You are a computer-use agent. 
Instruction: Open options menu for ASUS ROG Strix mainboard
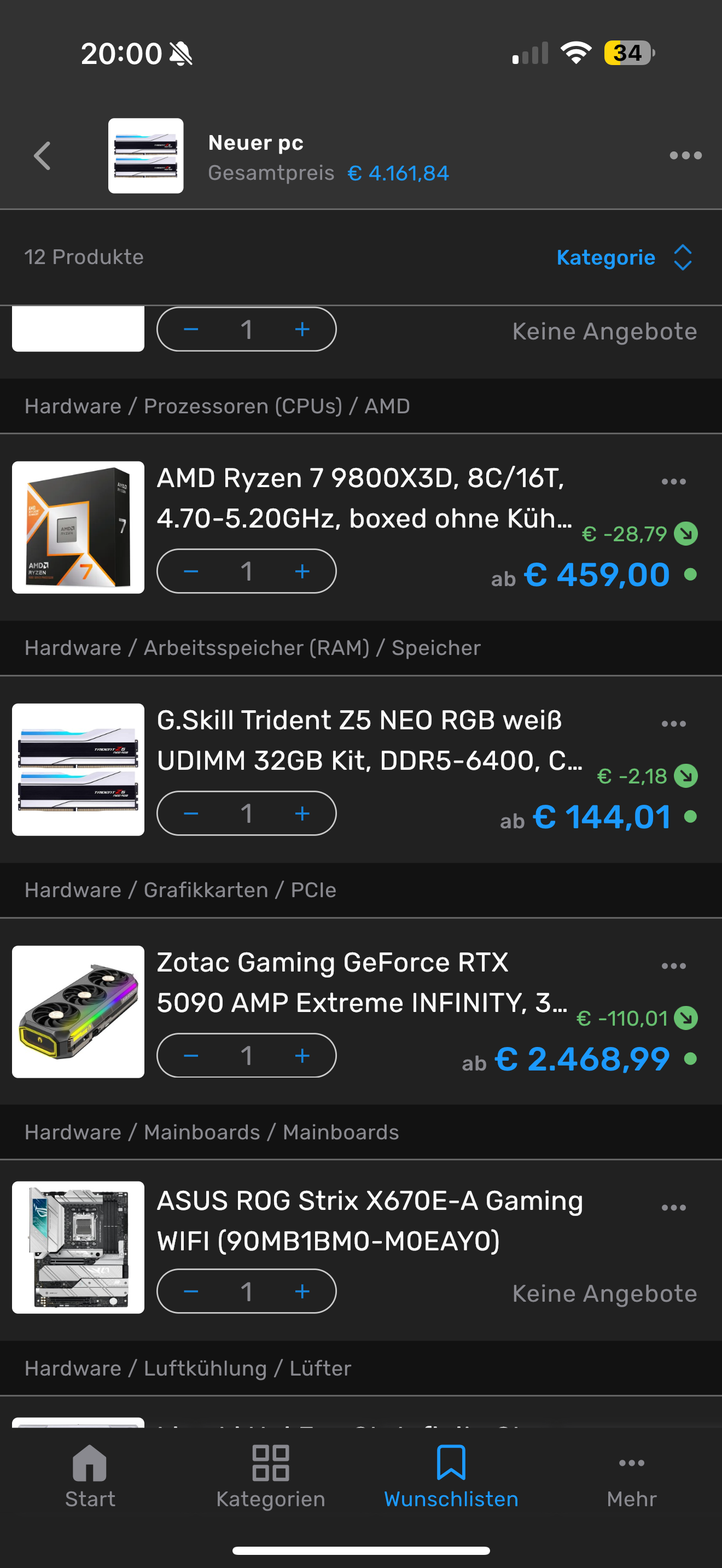tap(673, 1208)
